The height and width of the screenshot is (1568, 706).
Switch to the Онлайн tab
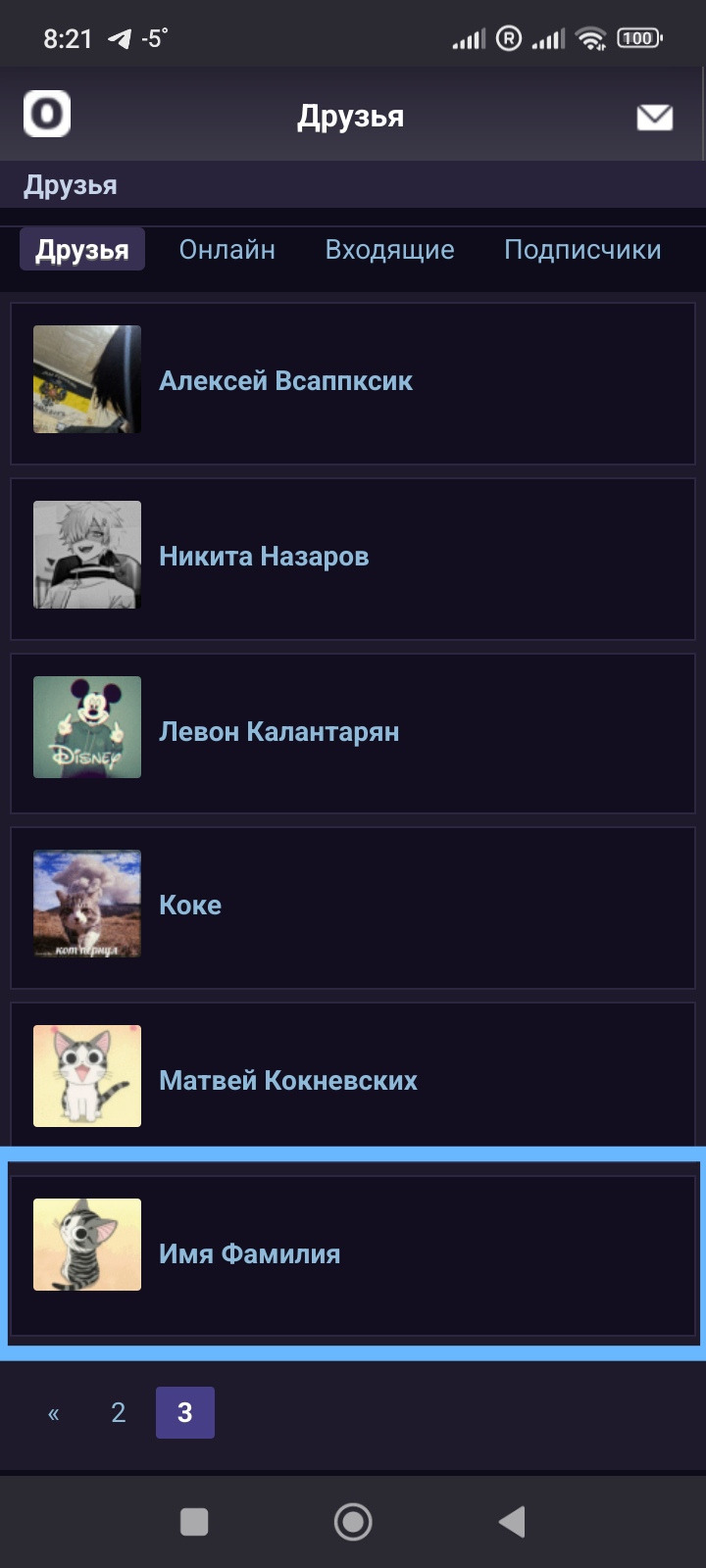point(227,250)
